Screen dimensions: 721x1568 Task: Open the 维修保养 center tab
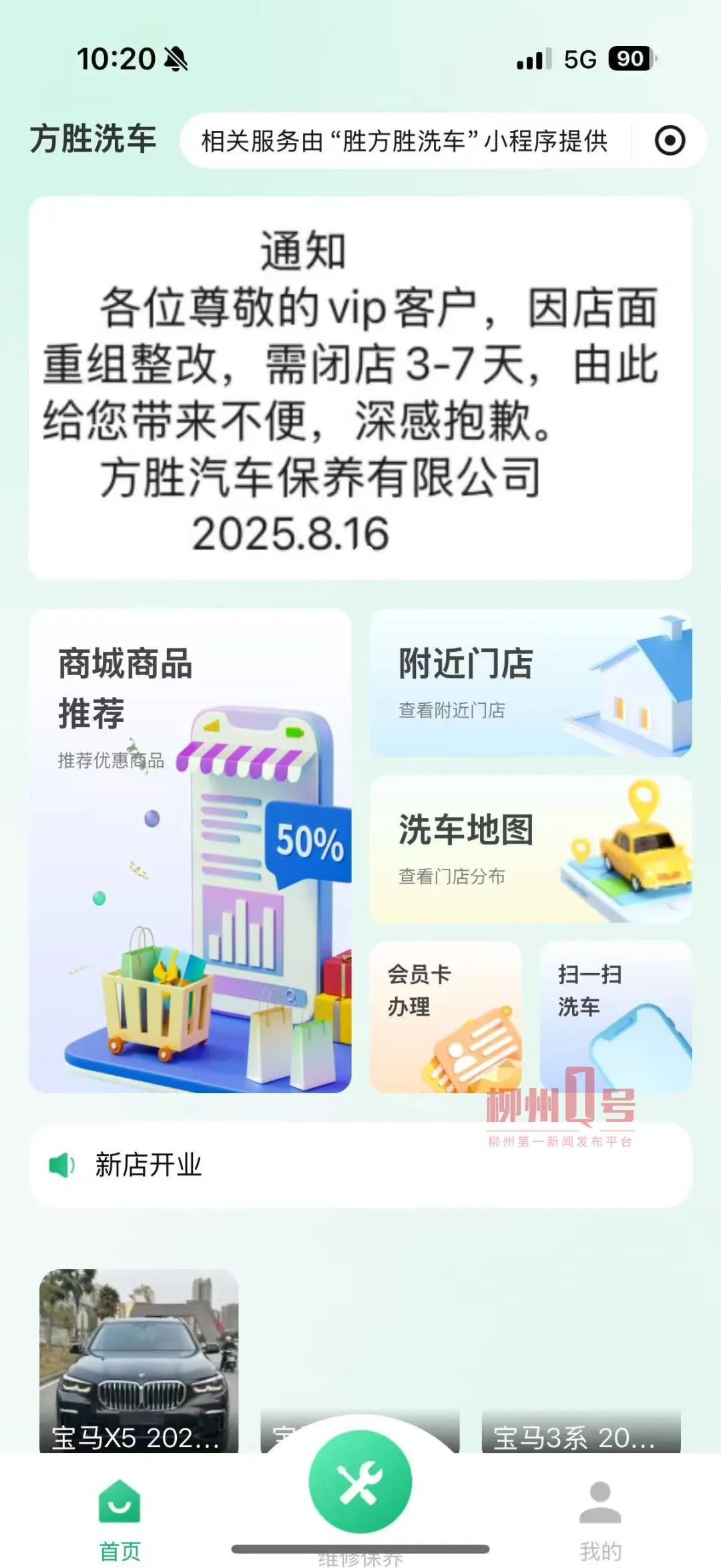[360, 1484]
